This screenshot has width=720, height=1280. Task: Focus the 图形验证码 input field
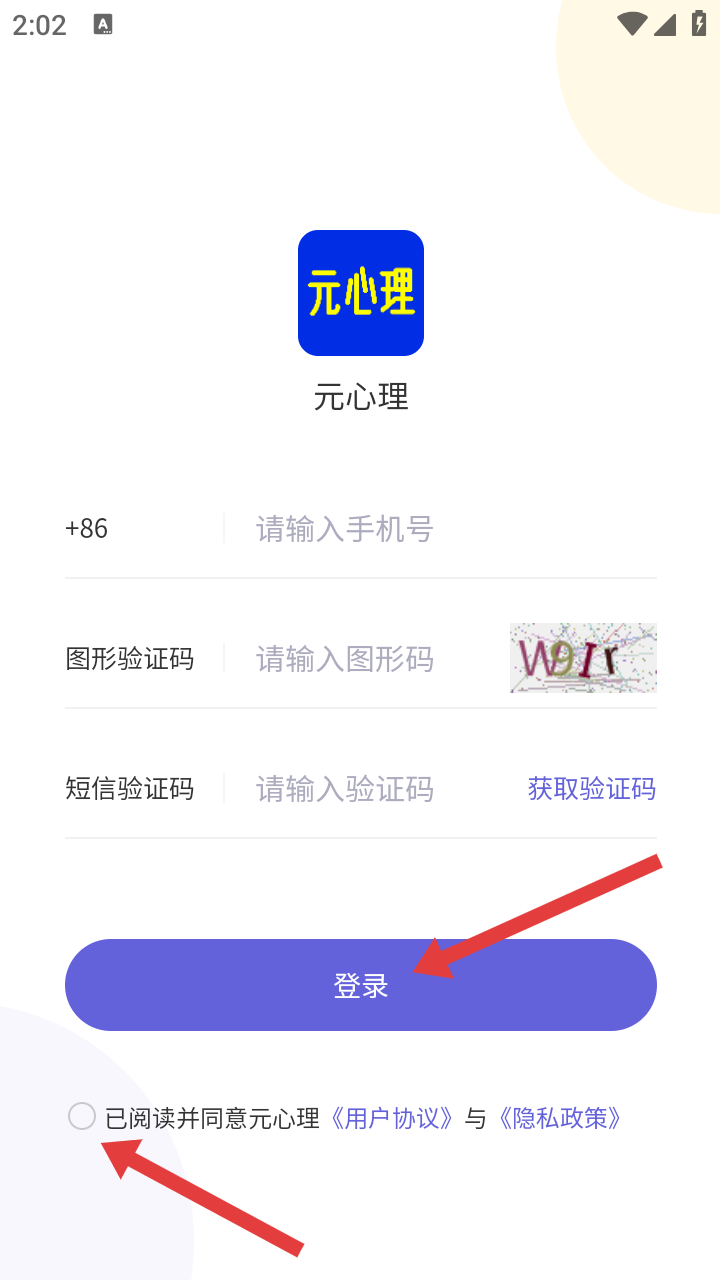click(x=370, y=658)
